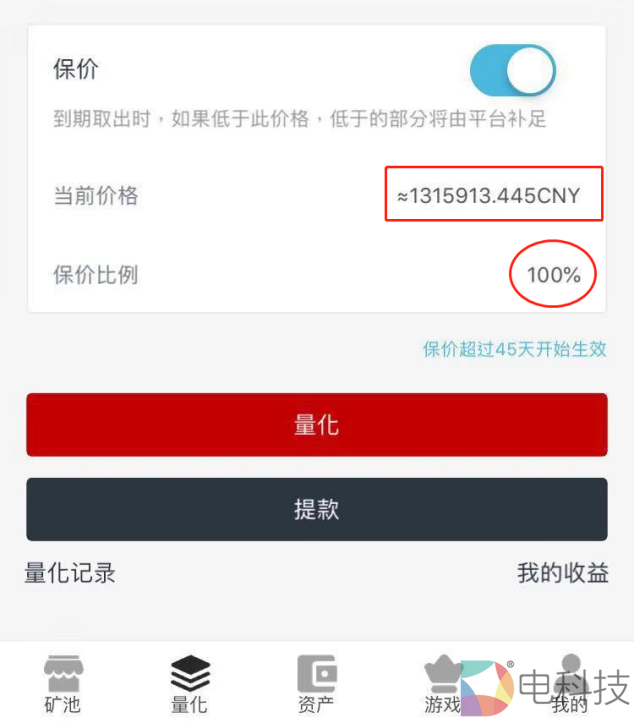Viewport: 634px width, 723px height.
Task: Toggle the 保价 price guarantee switch
Action: click(x=512, y=71)
